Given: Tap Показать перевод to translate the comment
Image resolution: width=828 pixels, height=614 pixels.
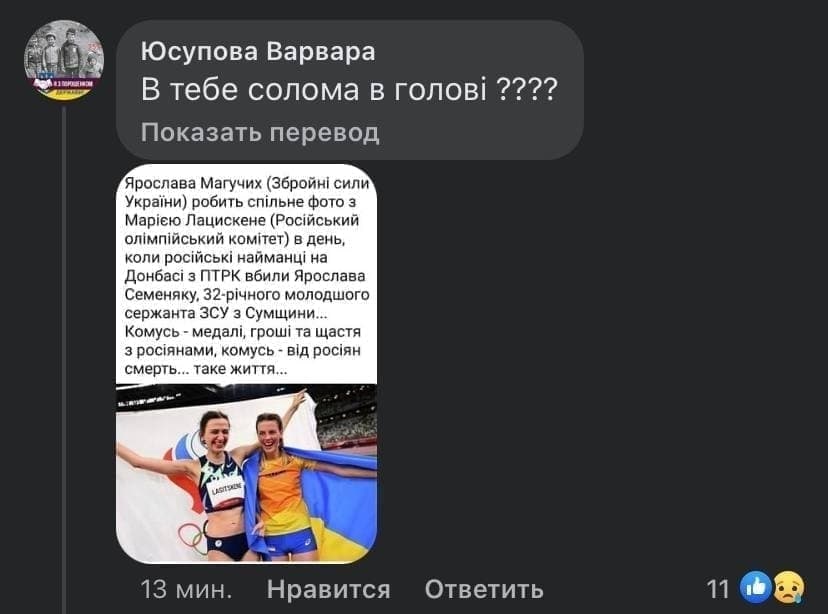Looking at the screenshot, I should pyautogui.click(x=260, y=132).
